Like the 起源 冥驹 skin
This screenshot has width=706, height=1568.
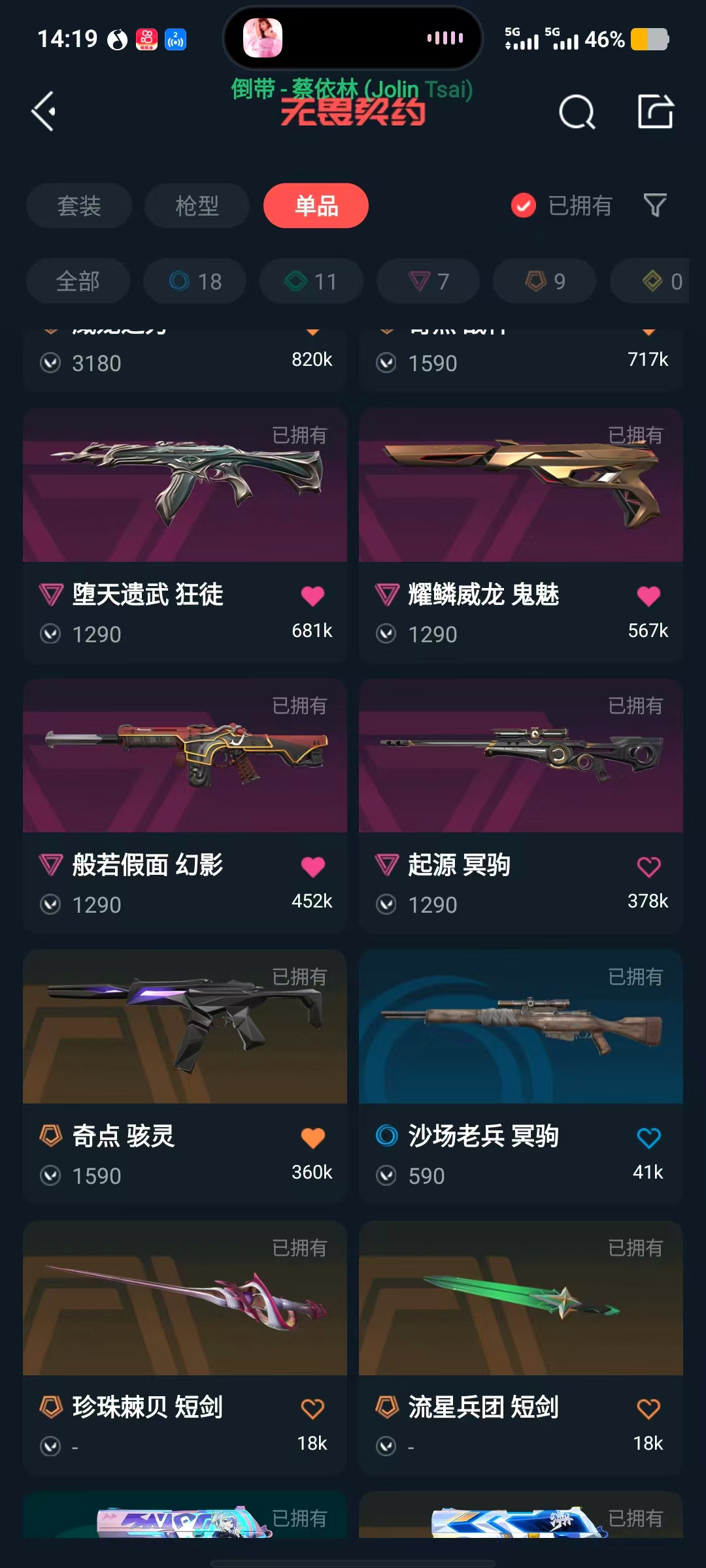click(x=648, y=867)
